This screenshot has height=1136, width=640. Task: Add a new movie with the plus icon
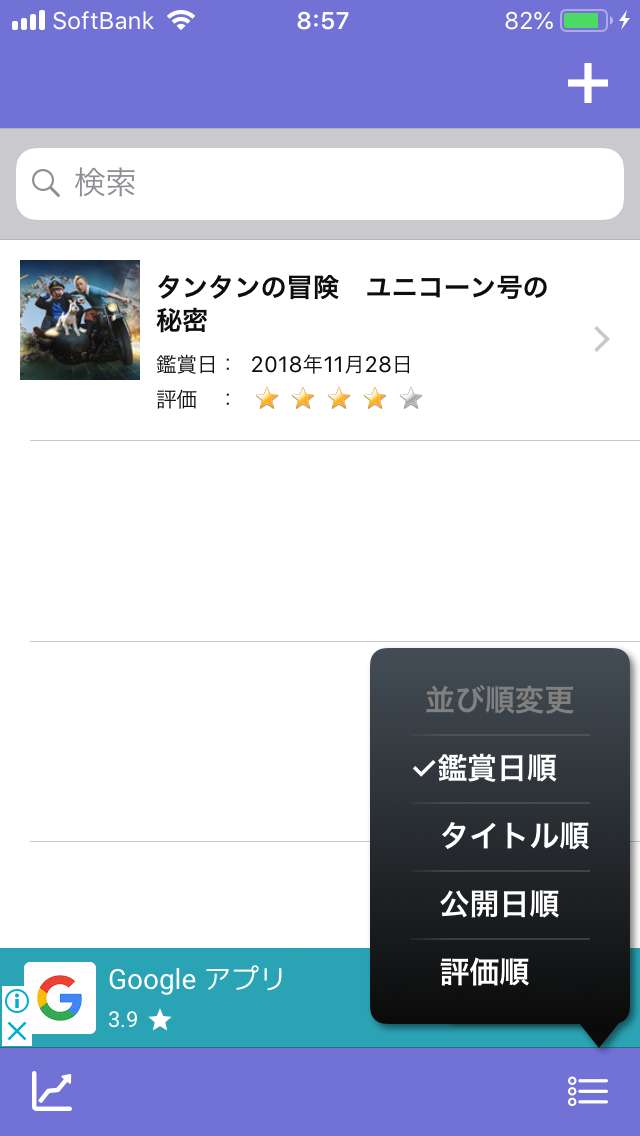(x=587, y=83)
